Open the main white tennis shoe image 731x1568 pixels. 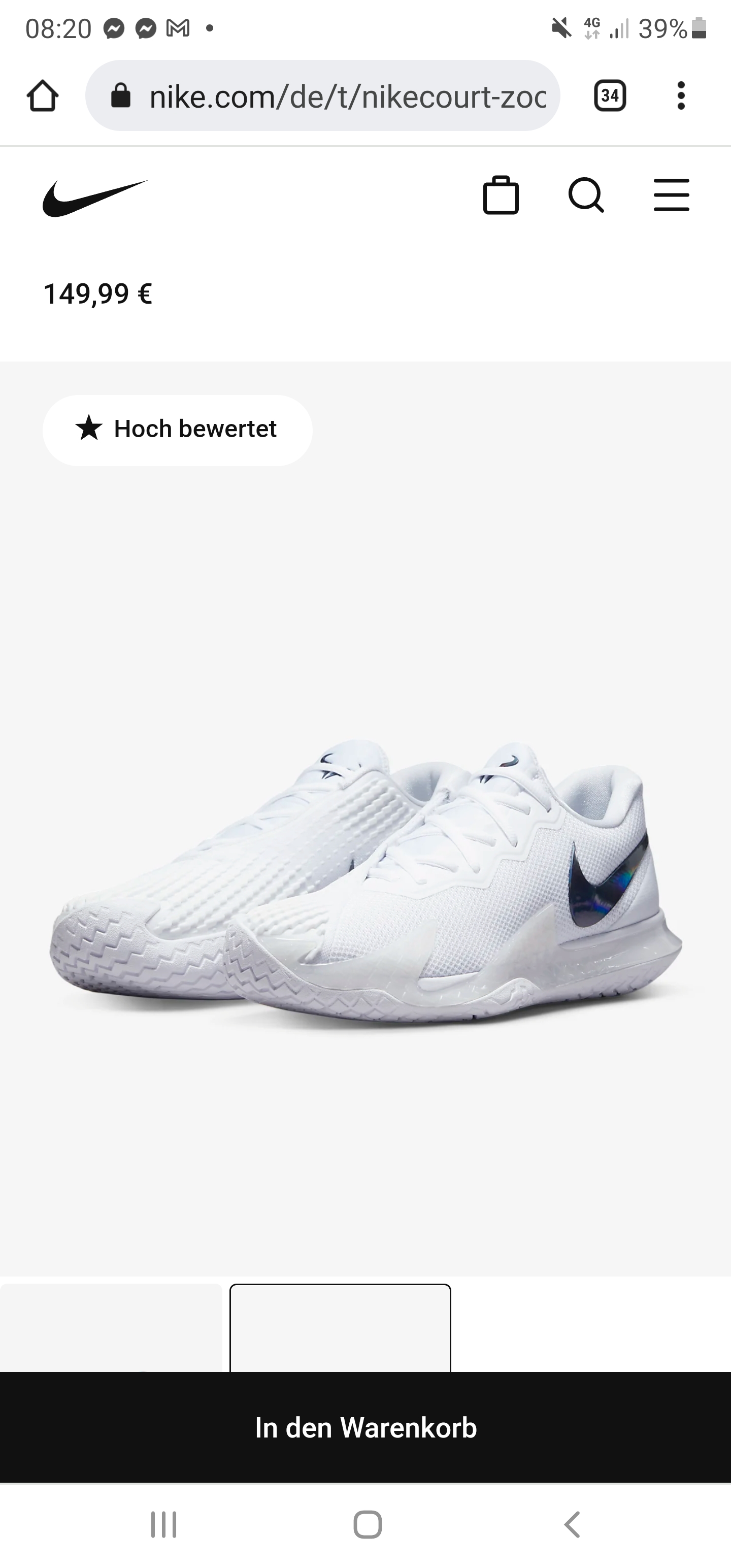pos(365,883)
